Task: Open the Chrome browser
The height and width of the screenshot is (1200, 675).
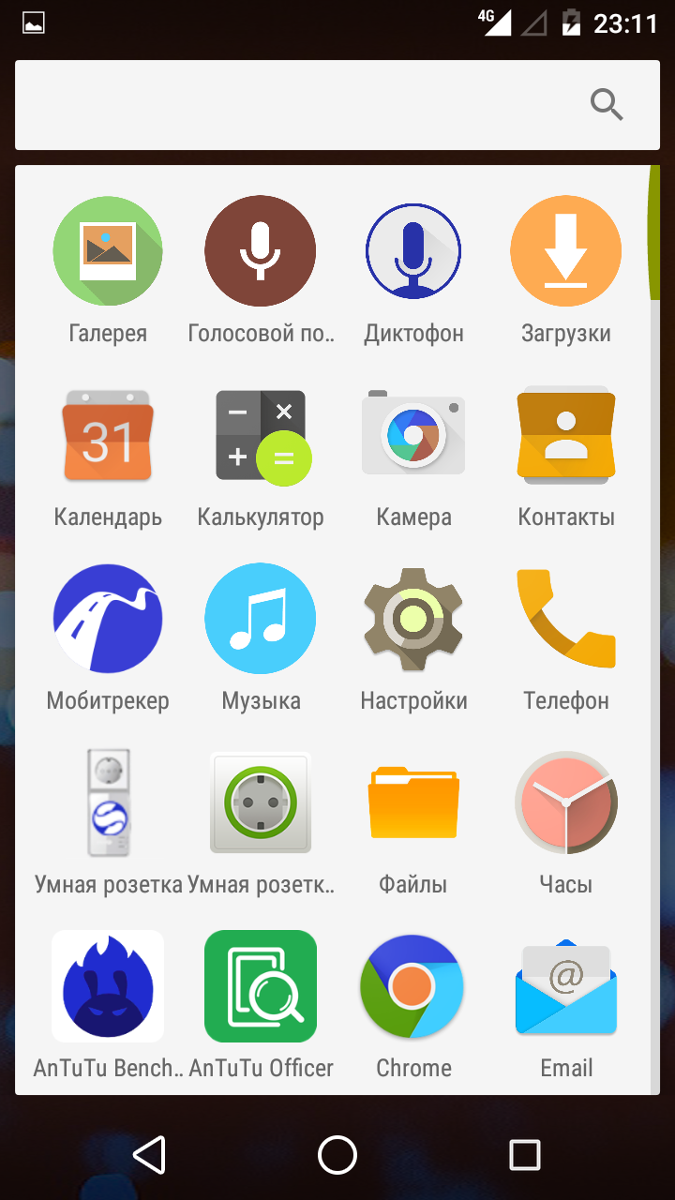Action: 413,986
